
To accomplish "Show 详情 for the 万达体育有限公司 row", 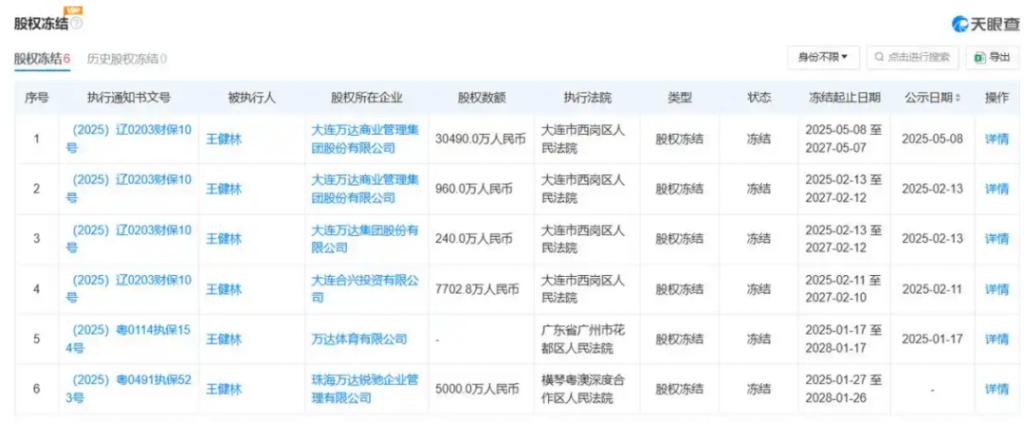I will click(x=996, y=340).
